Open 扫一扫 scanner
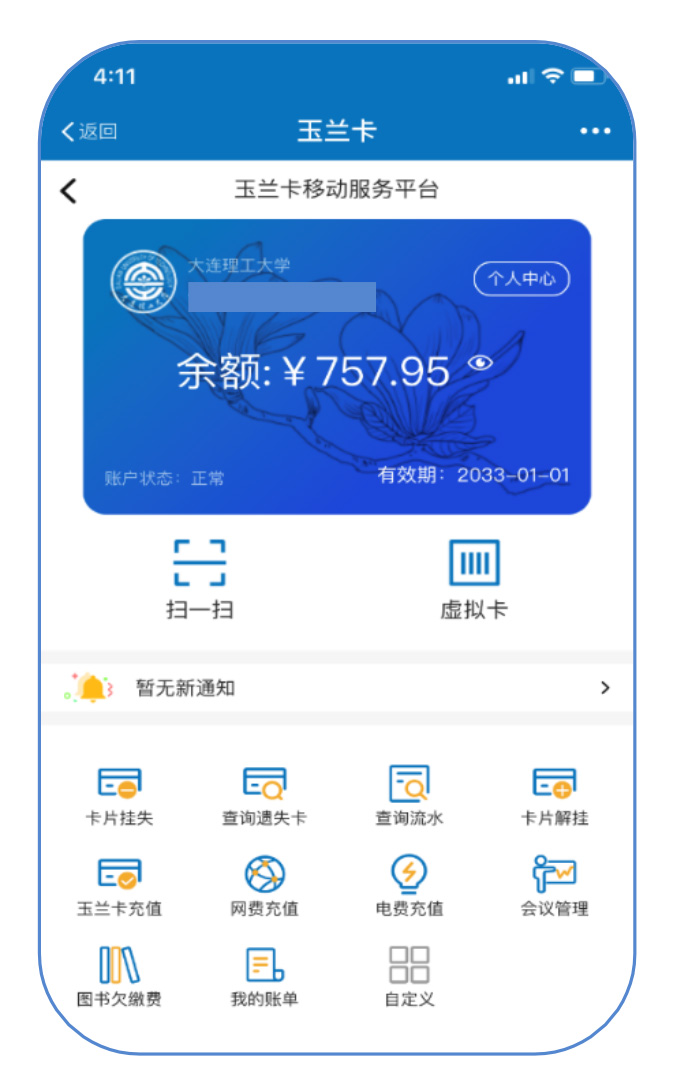This screenshot has height=1091, width=684. (x=199, y=578)
